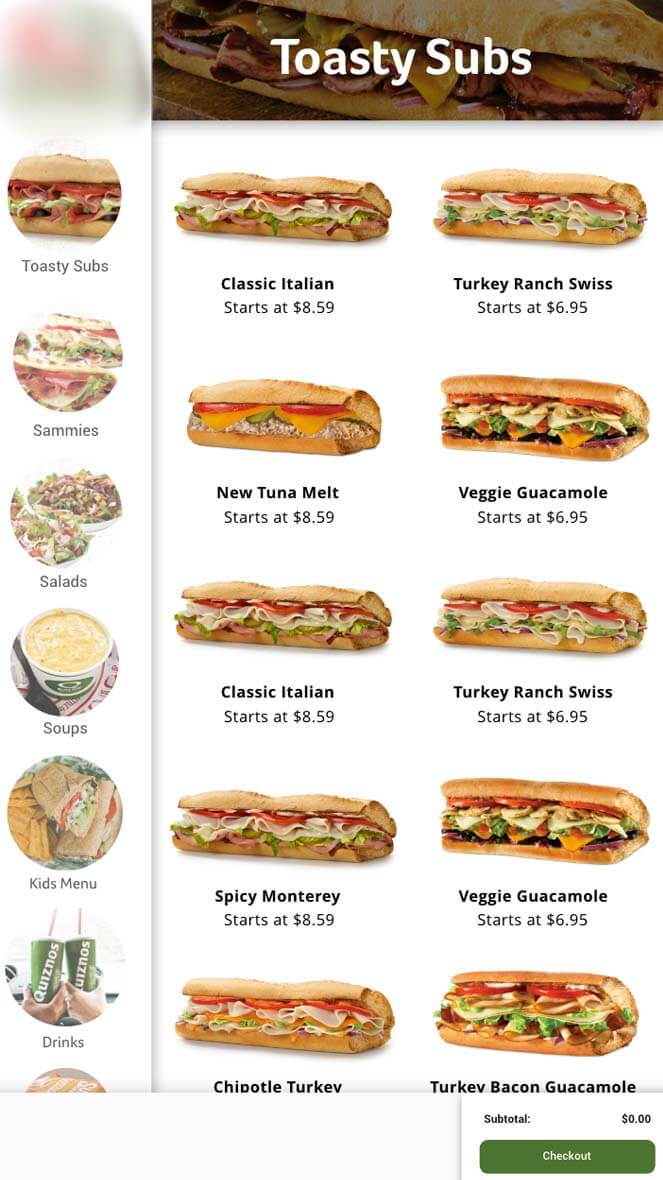Switch to the Drinks category
Viewport: 663px width, 1180px height.
click(x=64, y=978)
